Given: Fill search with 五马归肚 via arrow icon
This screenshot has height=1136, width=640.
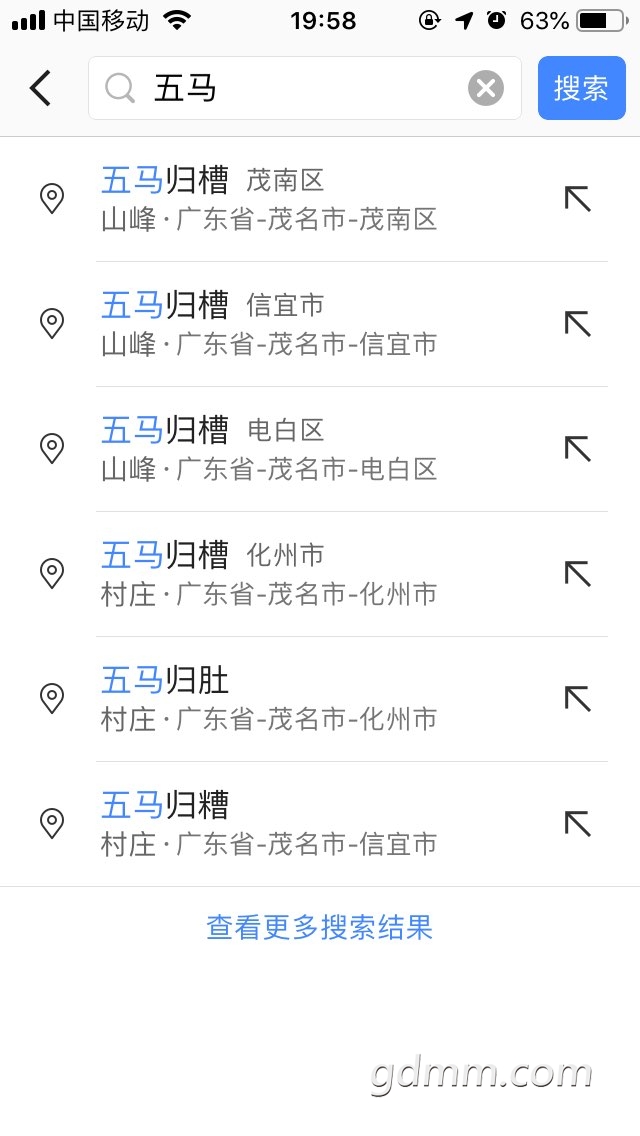Looking at the screenshot, I should pos(578,698).
